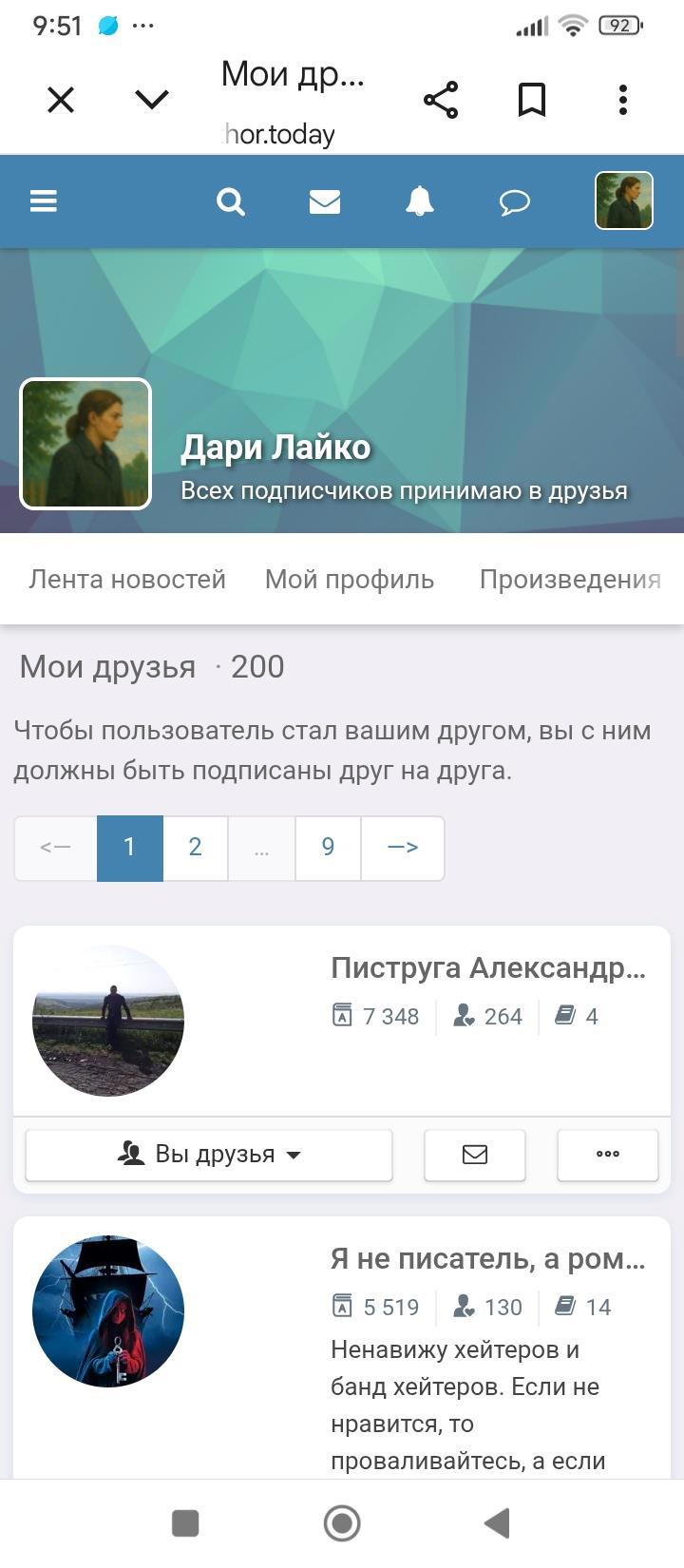Screen dimensions: 684x1568
Task: Open Пиструга Александр's profile
Action: pyautogui.click(x=487, y=967)
